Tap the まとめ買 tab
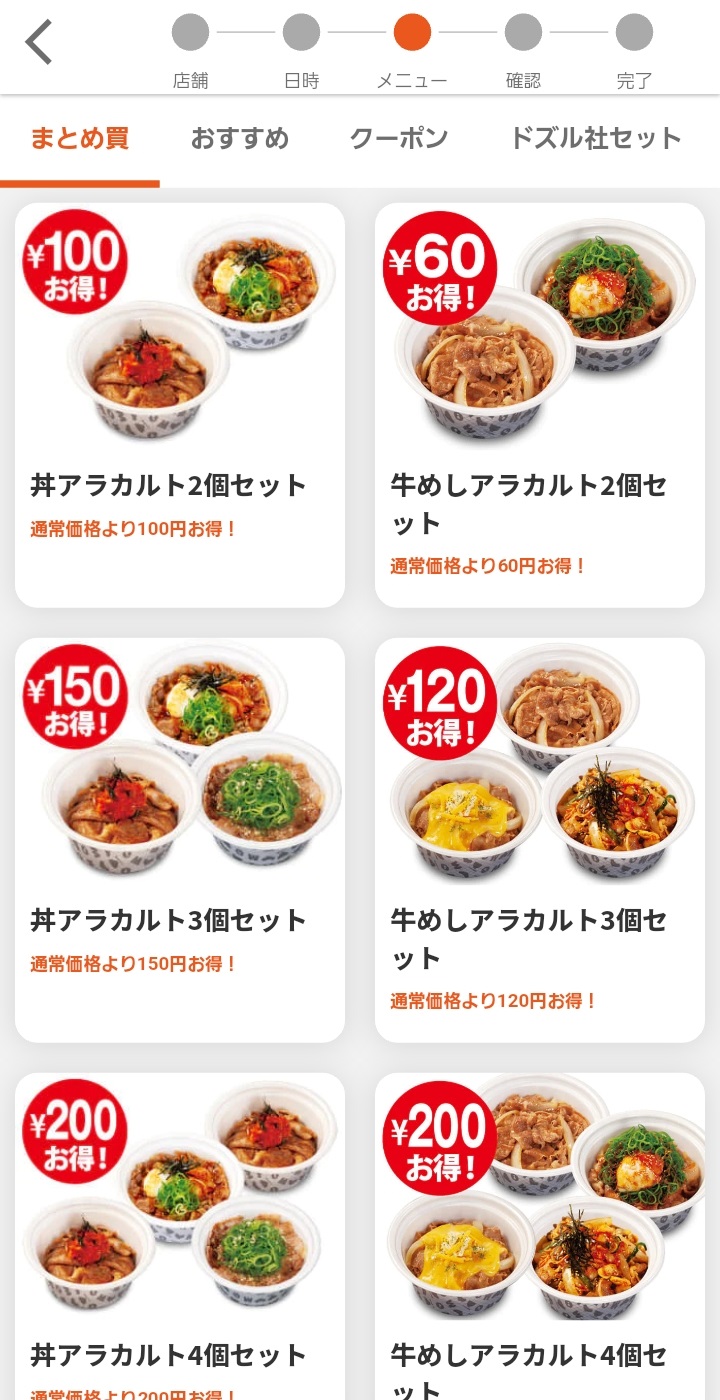Viewport: 720px width, 1400px height. (80, 138)
